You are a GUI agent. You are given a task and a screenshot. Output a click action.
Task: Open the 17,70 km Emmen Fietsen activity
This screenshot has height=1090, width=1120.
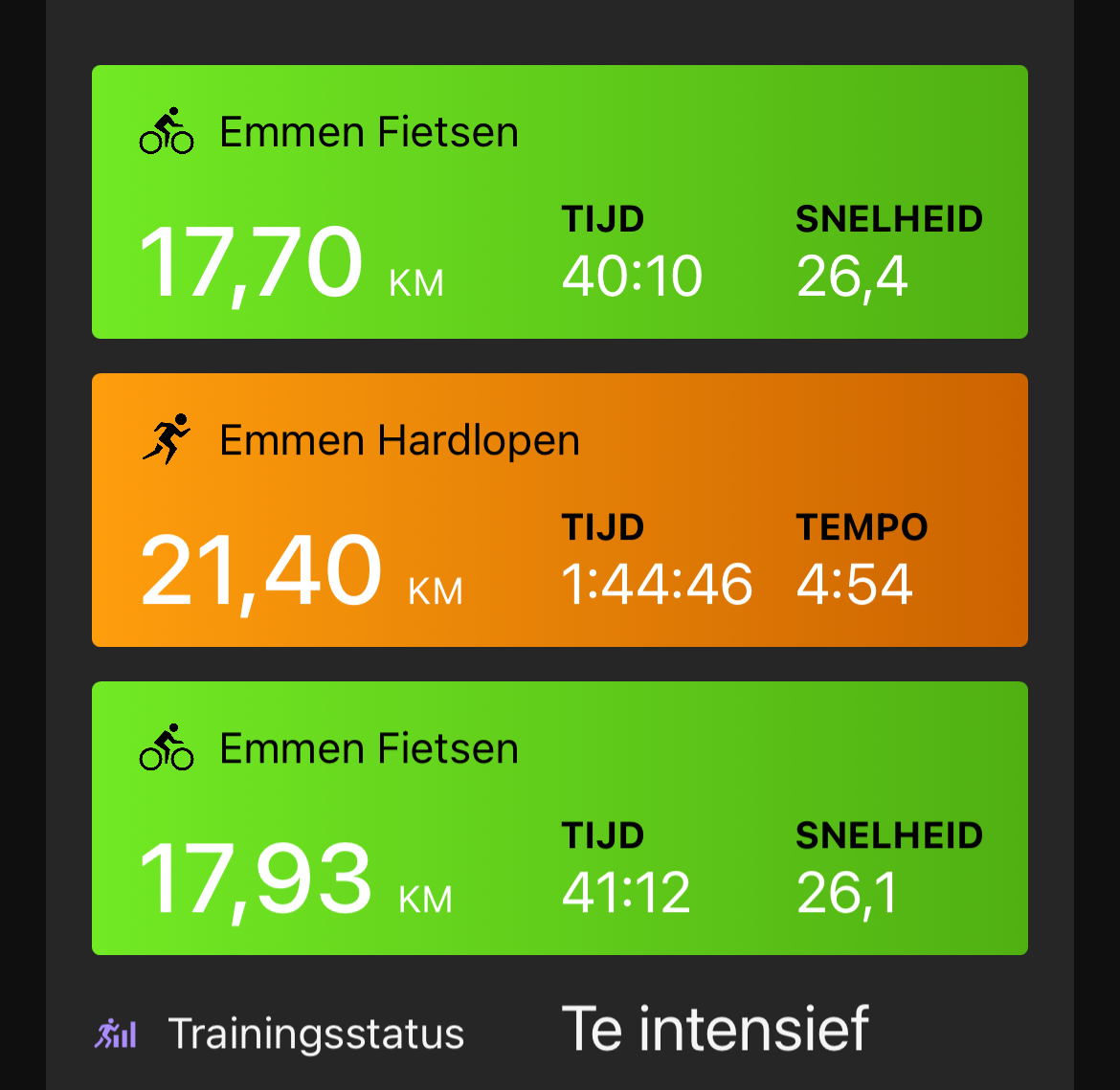tap(559, 202)
